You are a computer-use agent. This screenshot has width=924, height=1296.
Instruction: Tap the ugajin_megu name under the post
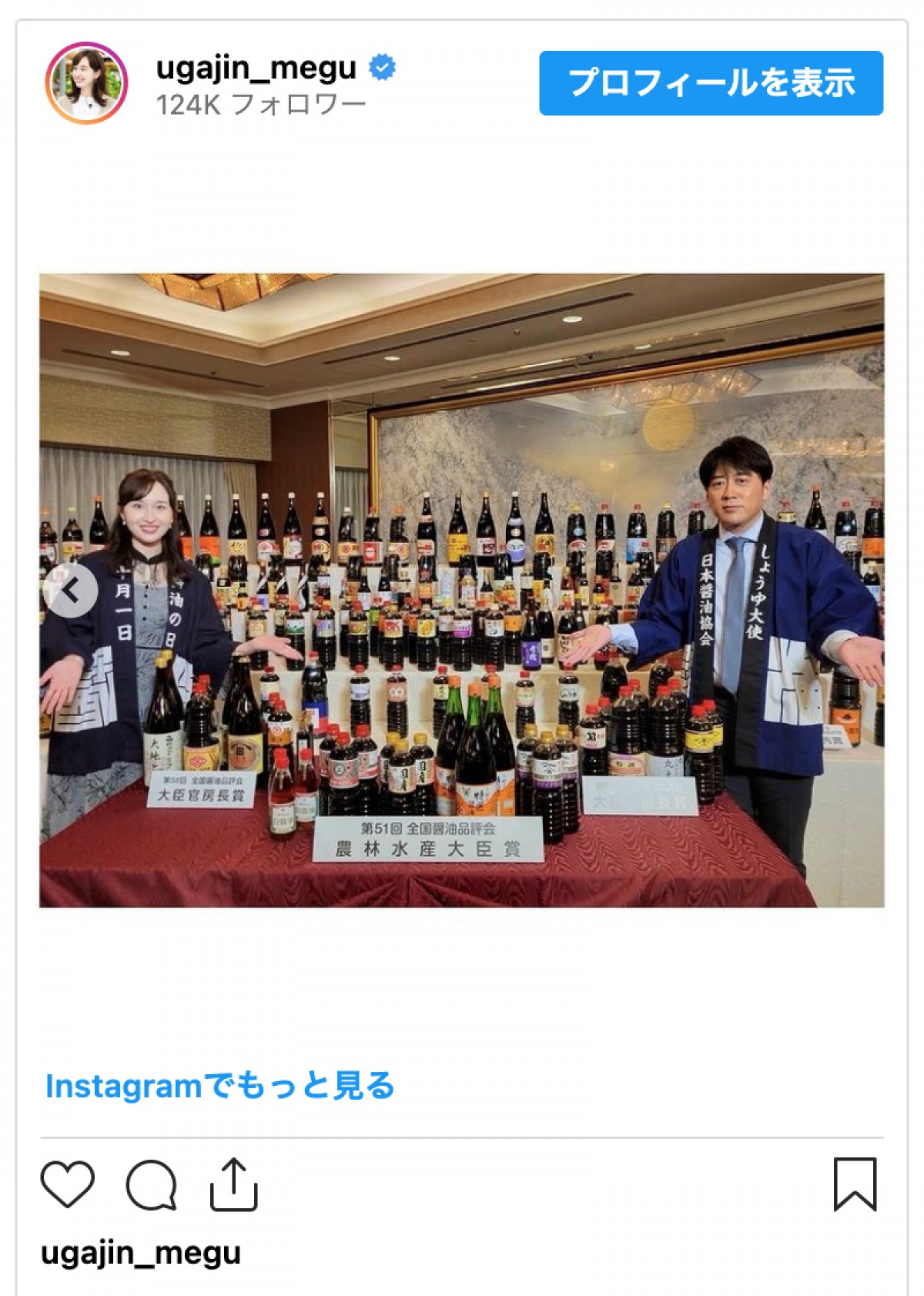pyautogui.click(x=141, y=1254)
